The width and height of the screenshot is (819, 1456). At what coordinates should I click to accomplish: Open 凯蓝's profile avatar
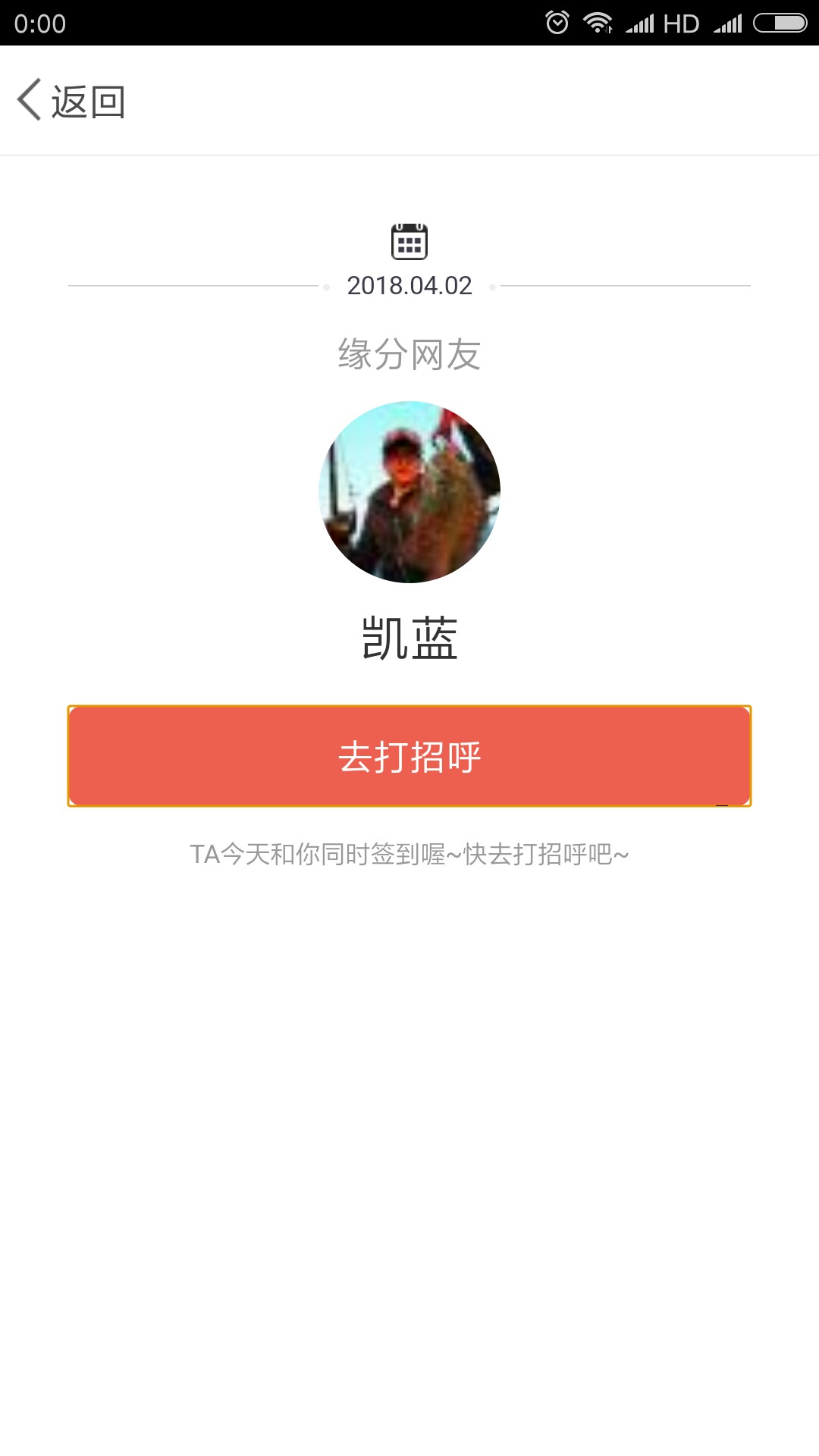tap(409, 492)
